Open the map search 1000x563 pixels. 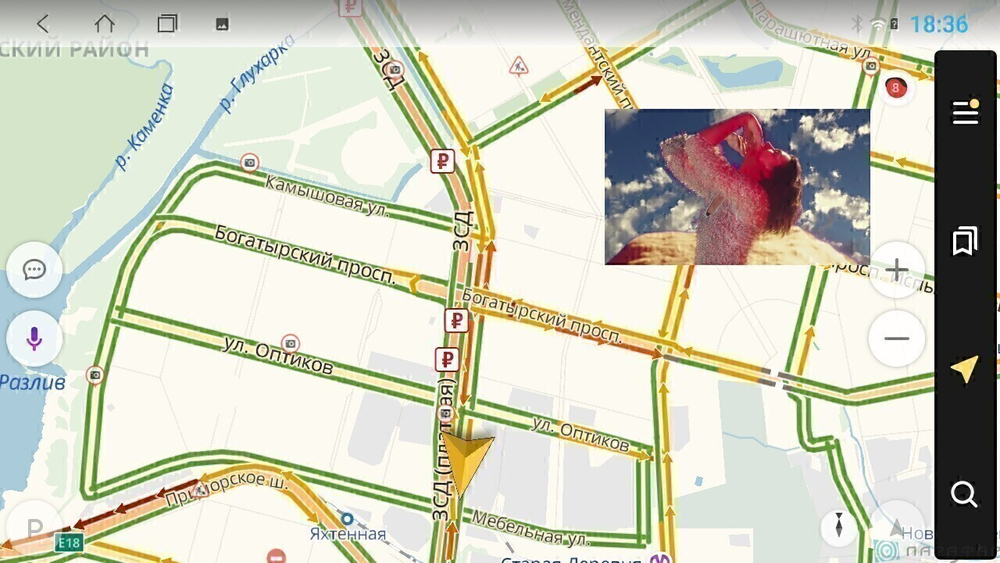click(x=964, y=493)
